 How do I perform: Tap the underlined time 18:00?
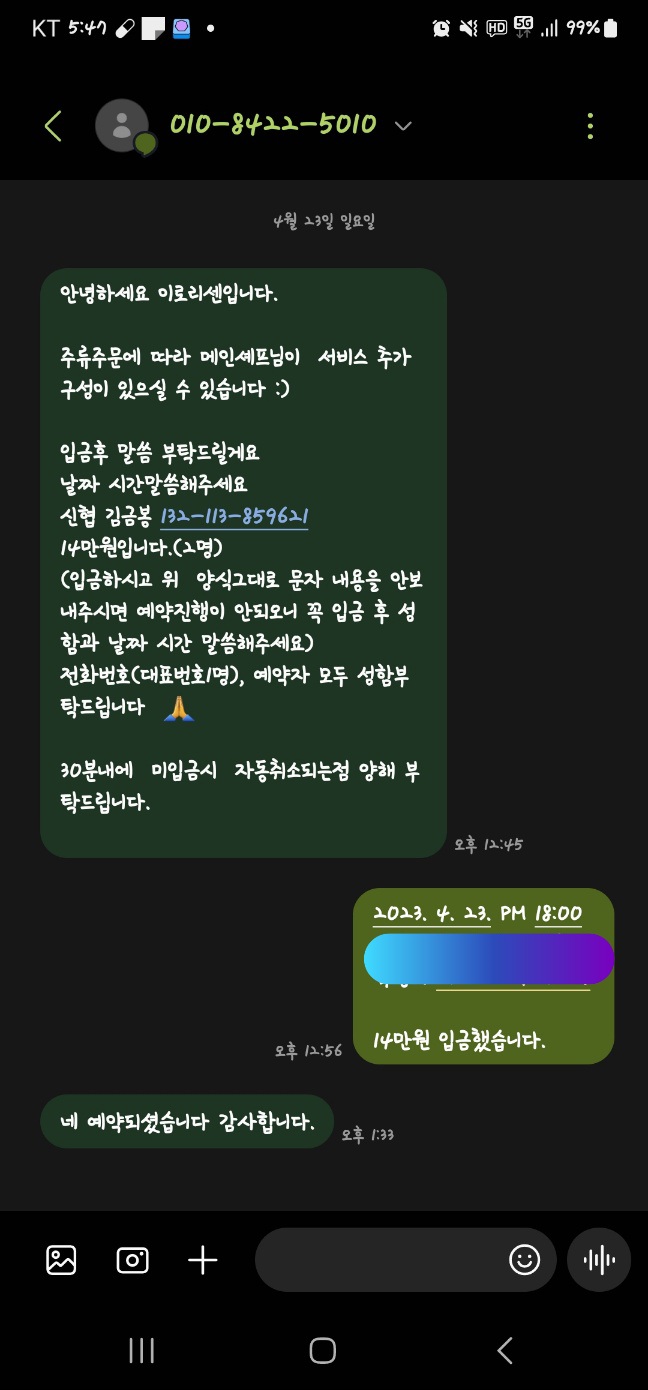[558, 913]
